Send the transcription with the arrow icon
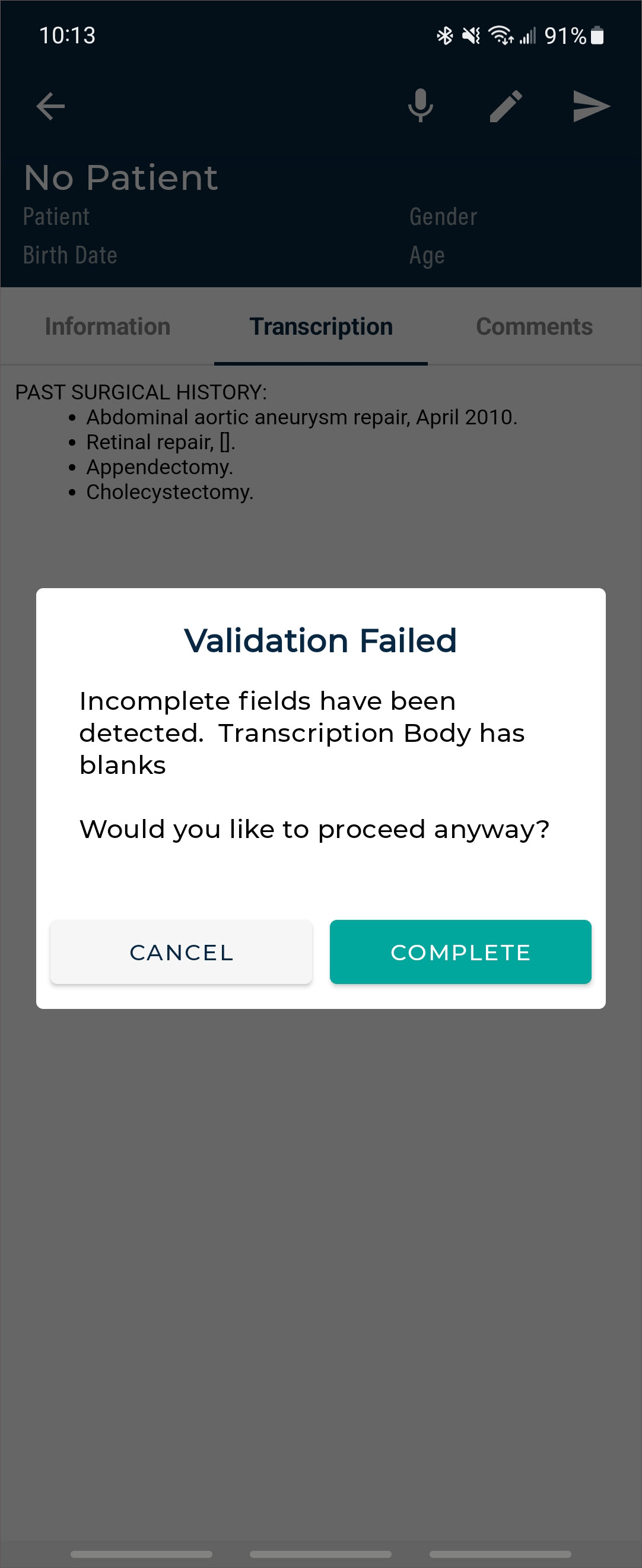This screenshot has width=642, height=1568. [591, 106]
